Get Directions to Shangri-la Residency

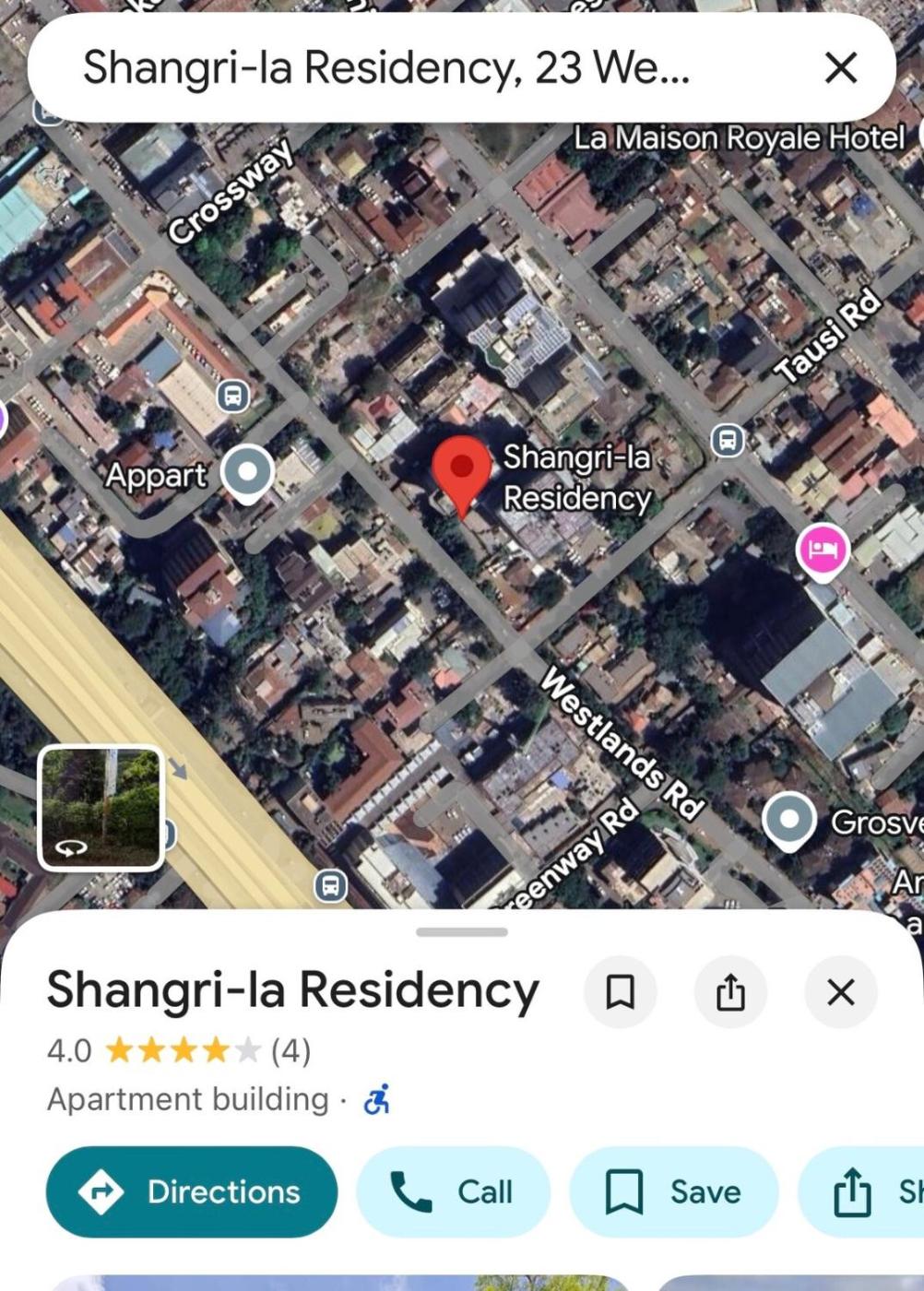(192, 1191)
